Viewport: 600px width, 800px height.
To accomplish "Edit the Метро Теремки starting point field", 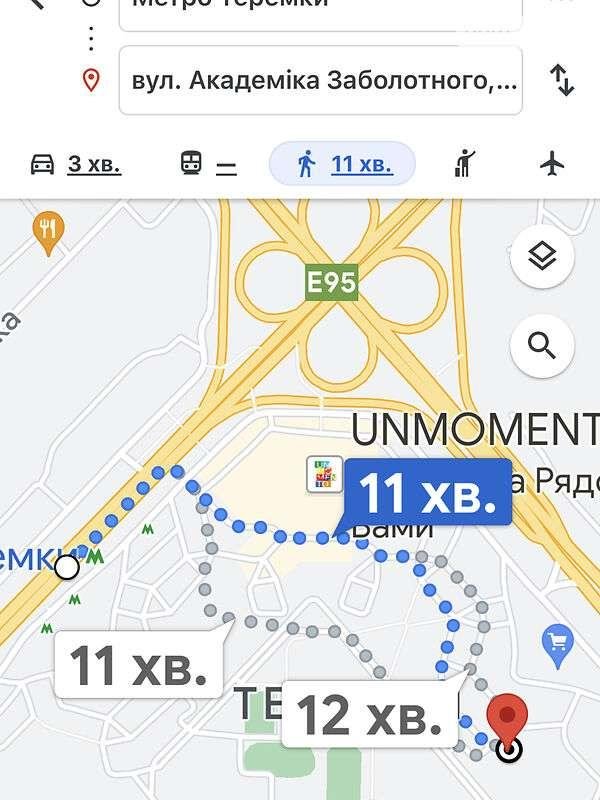I will [x=320, y=10].
